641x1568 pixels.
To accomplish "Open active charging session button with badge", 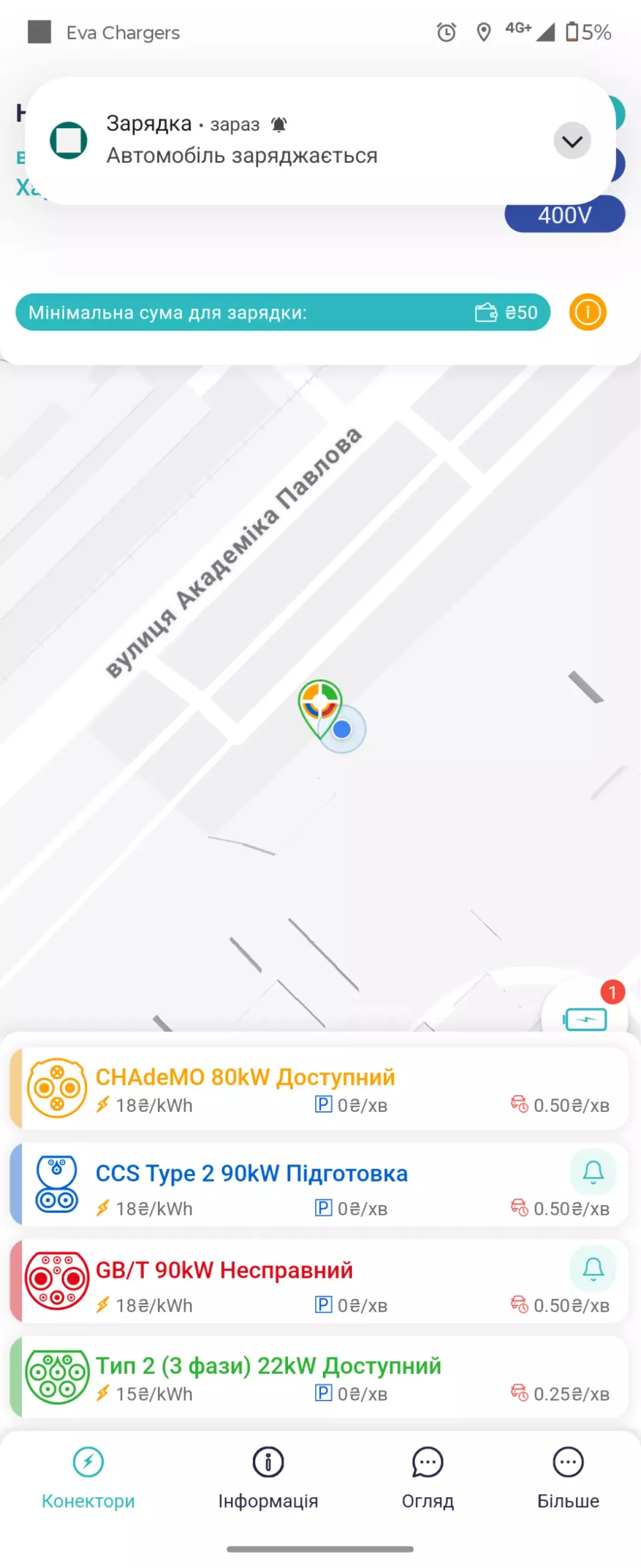I will pyautogui.click(x=585, y=1018).
